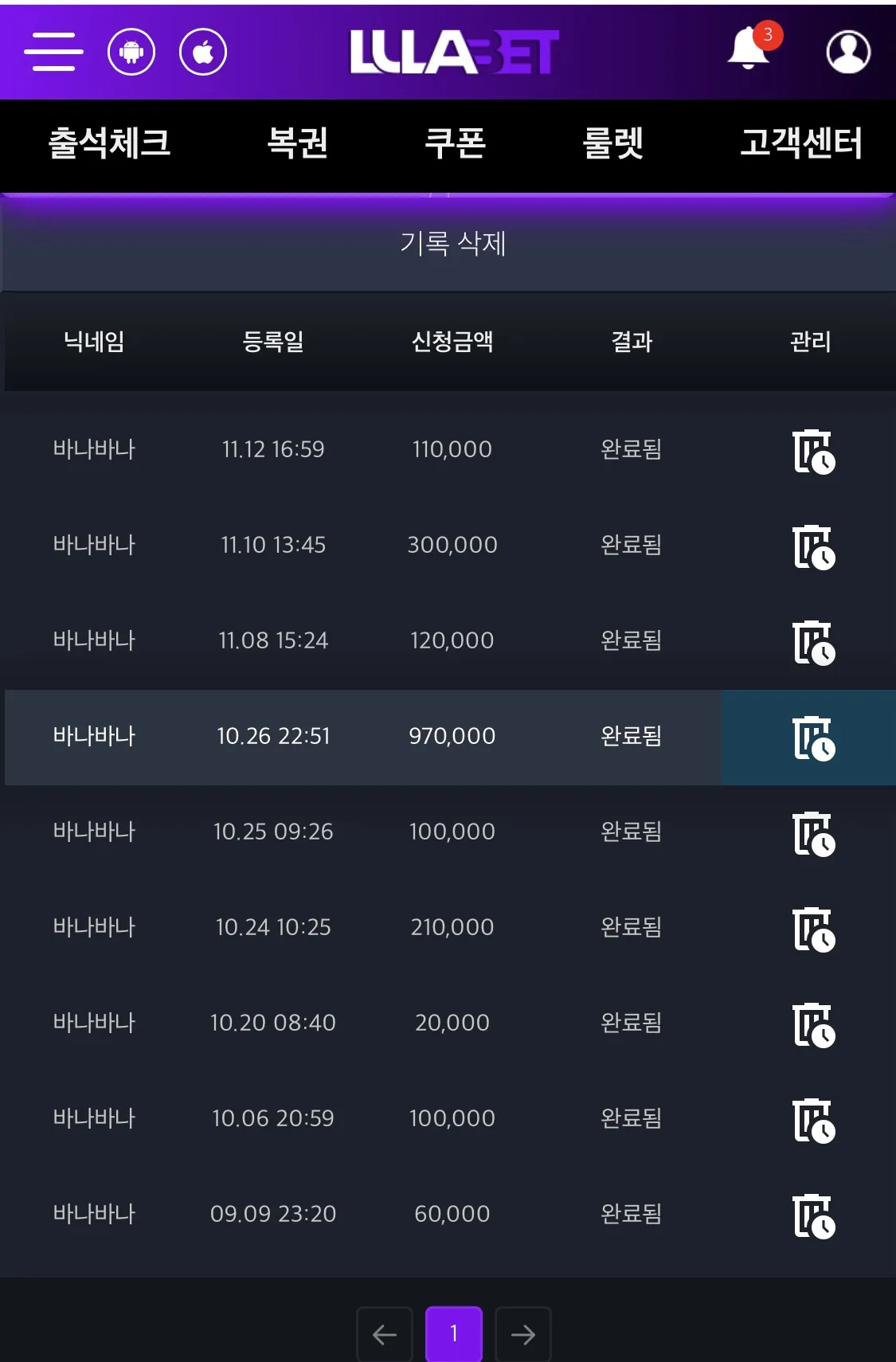Screen dimensions: 896x1362
Task: Delete the 09.09 23:20 record
Action: [x=813, y=1216]
